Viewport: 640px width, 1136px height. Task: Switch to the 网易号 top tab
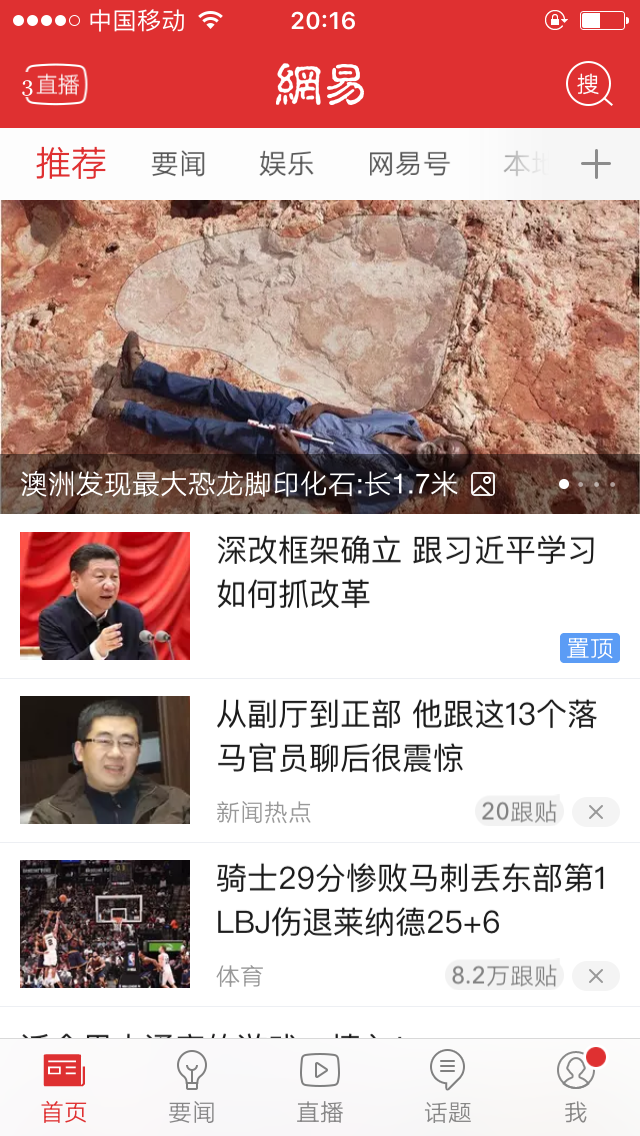point(408,164)
